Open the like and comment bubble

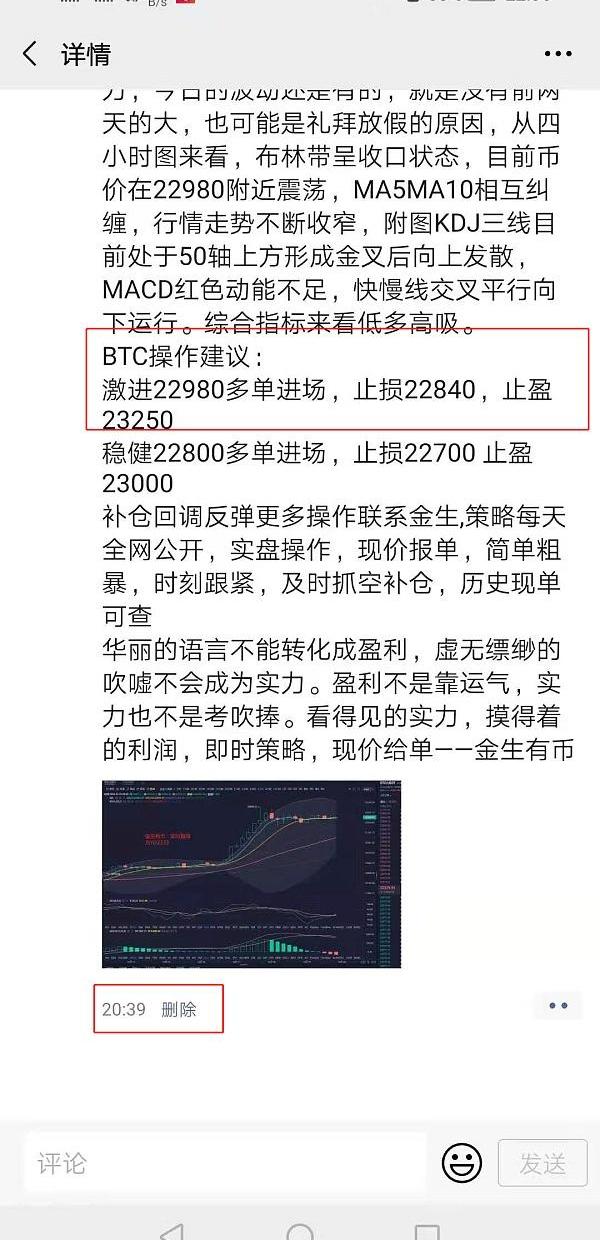[x=557, y=1006]
